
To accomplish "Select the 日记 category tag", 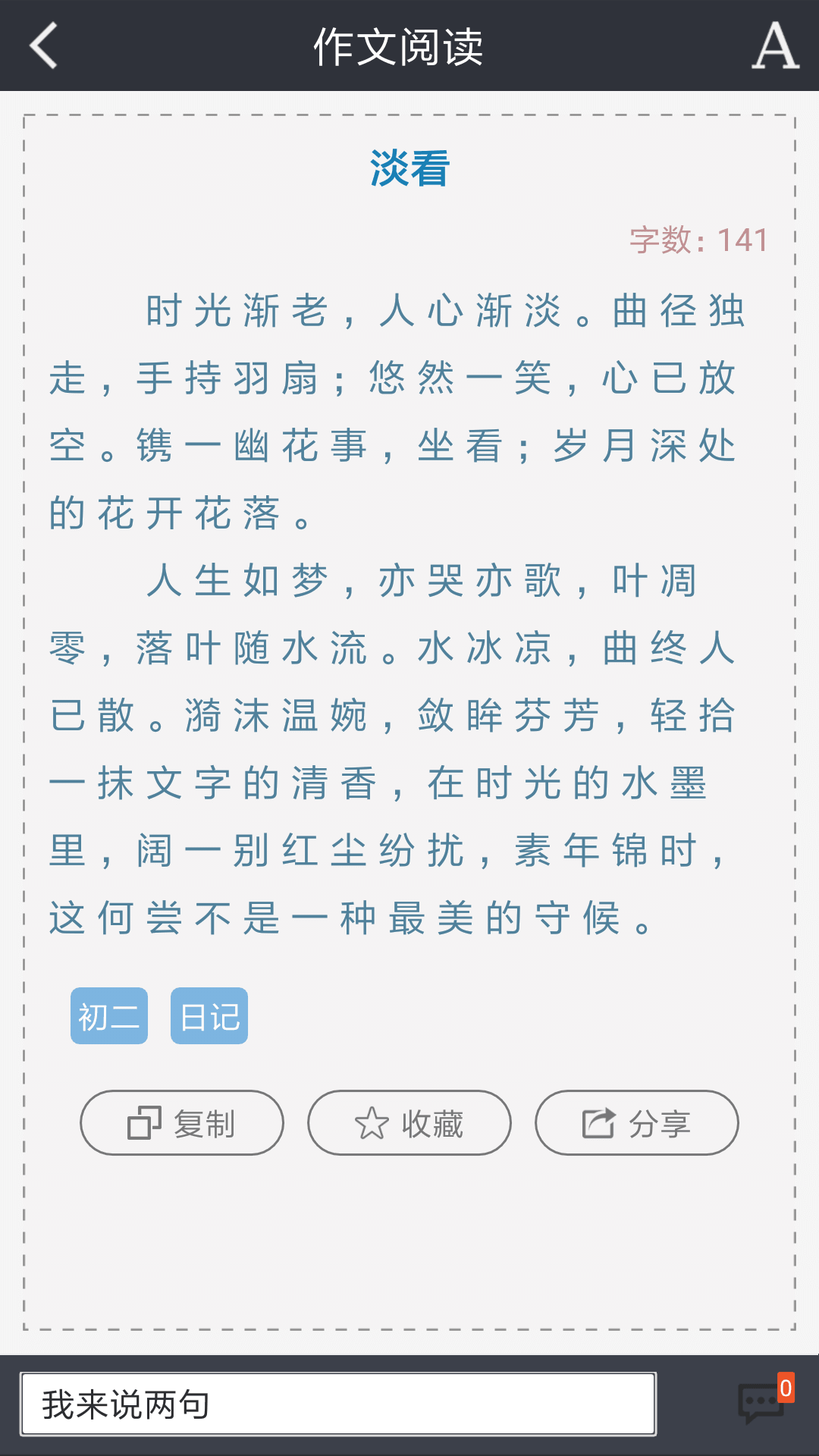I will [x=209, y=1016].
